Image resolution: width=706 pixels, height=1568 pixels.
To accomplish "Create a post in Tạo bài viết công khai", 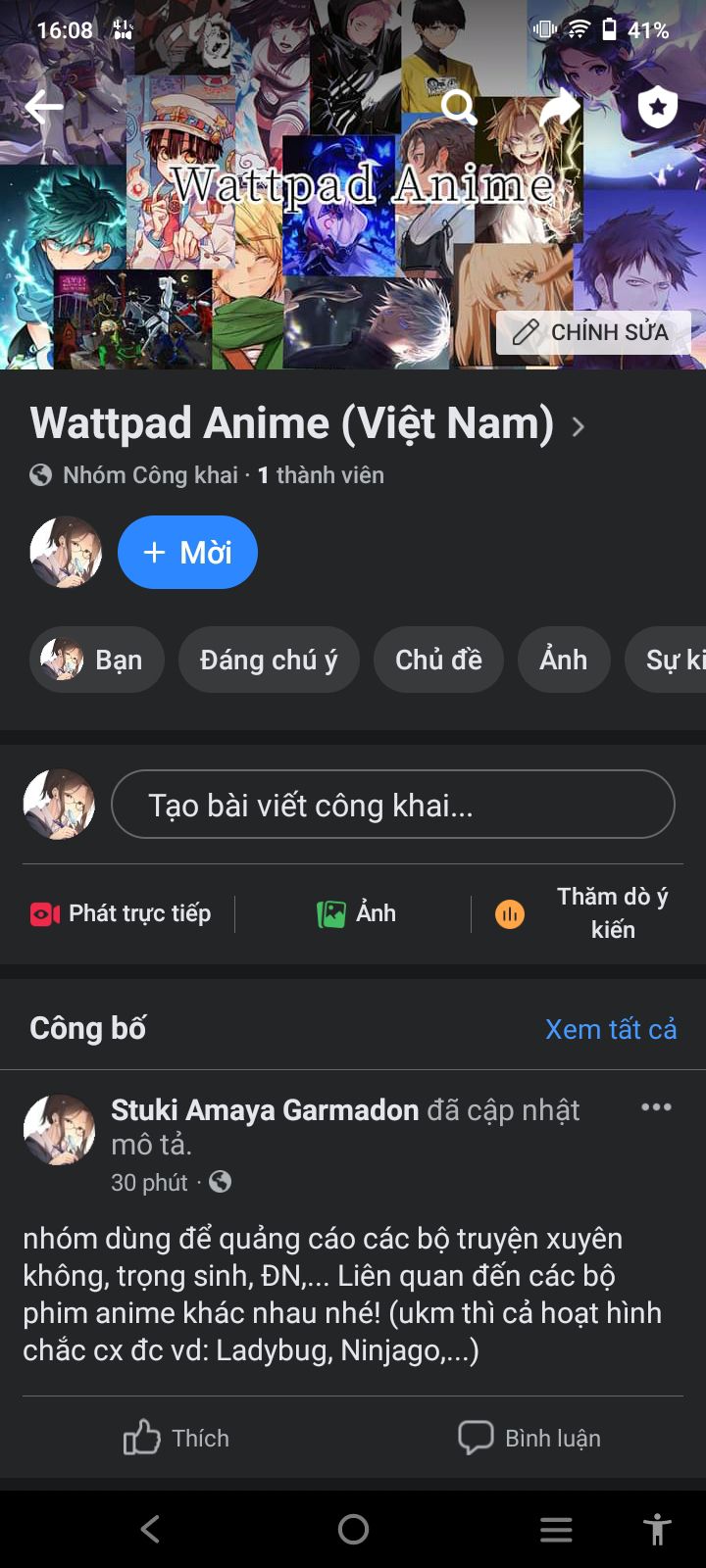I will (x=392, y=805).
